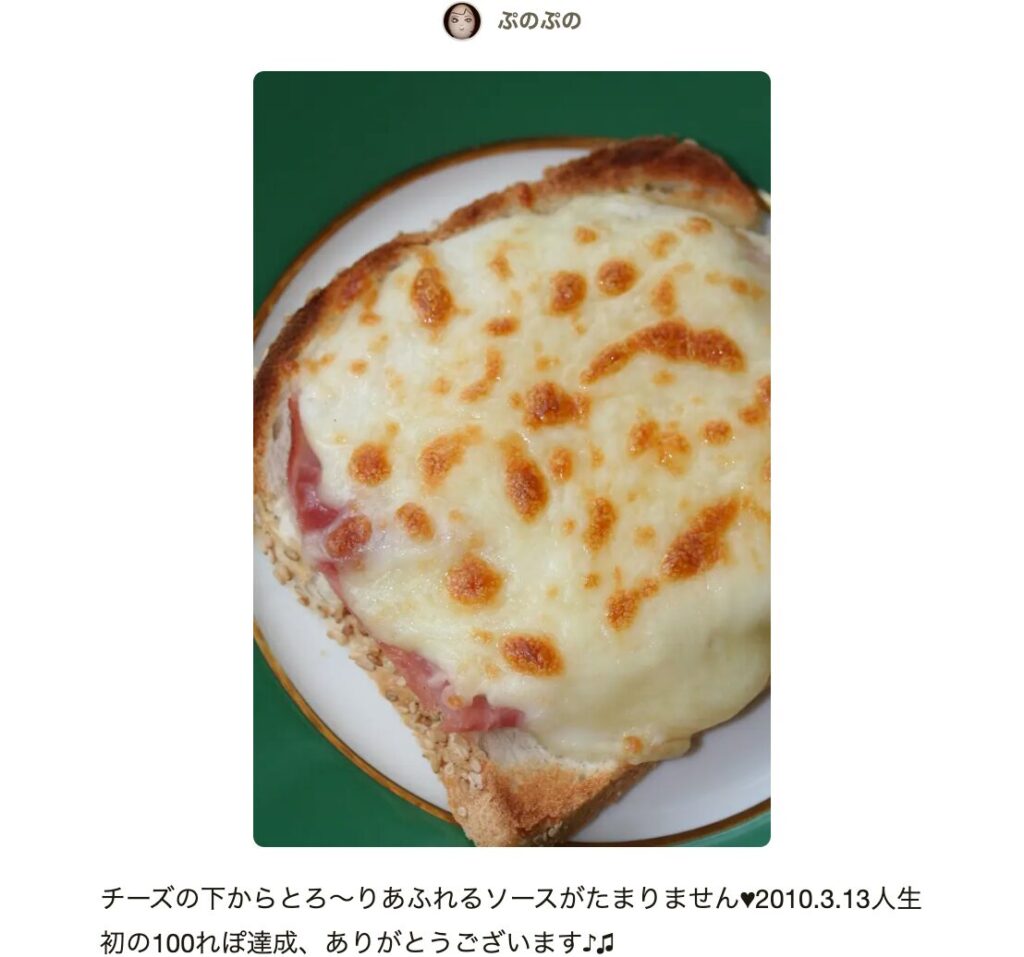This screenshot has height=957, width=1024.
Task: Open author ぷのぷの's profile
Action: (538, 21)
